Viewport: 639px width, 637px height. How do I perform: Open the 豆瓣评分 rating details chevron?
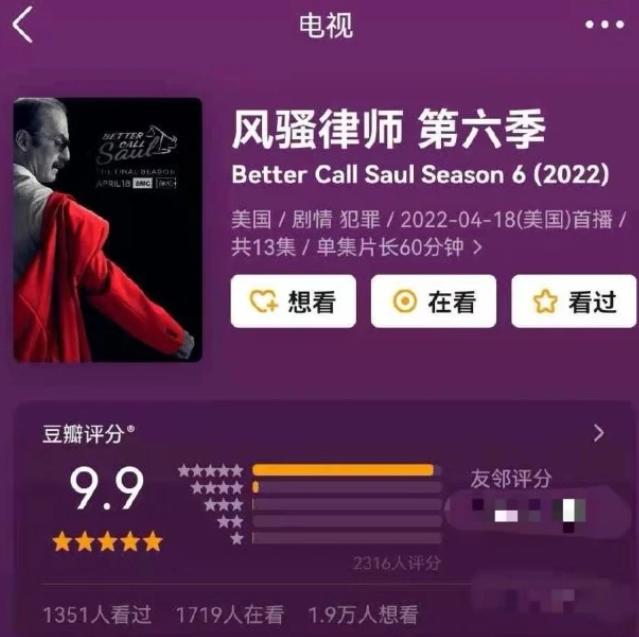click(598, 433)
